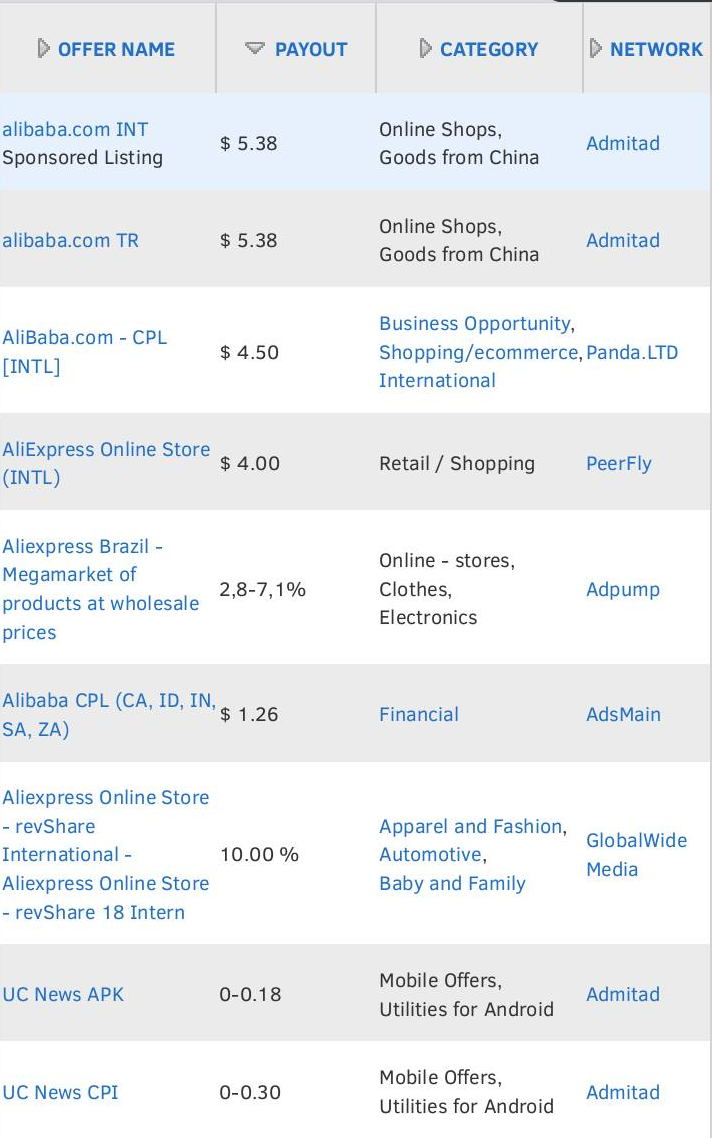Open the Adpump network page
Image resolution: width=712 pixels, height=1138 pixels.
pos(623,589)
